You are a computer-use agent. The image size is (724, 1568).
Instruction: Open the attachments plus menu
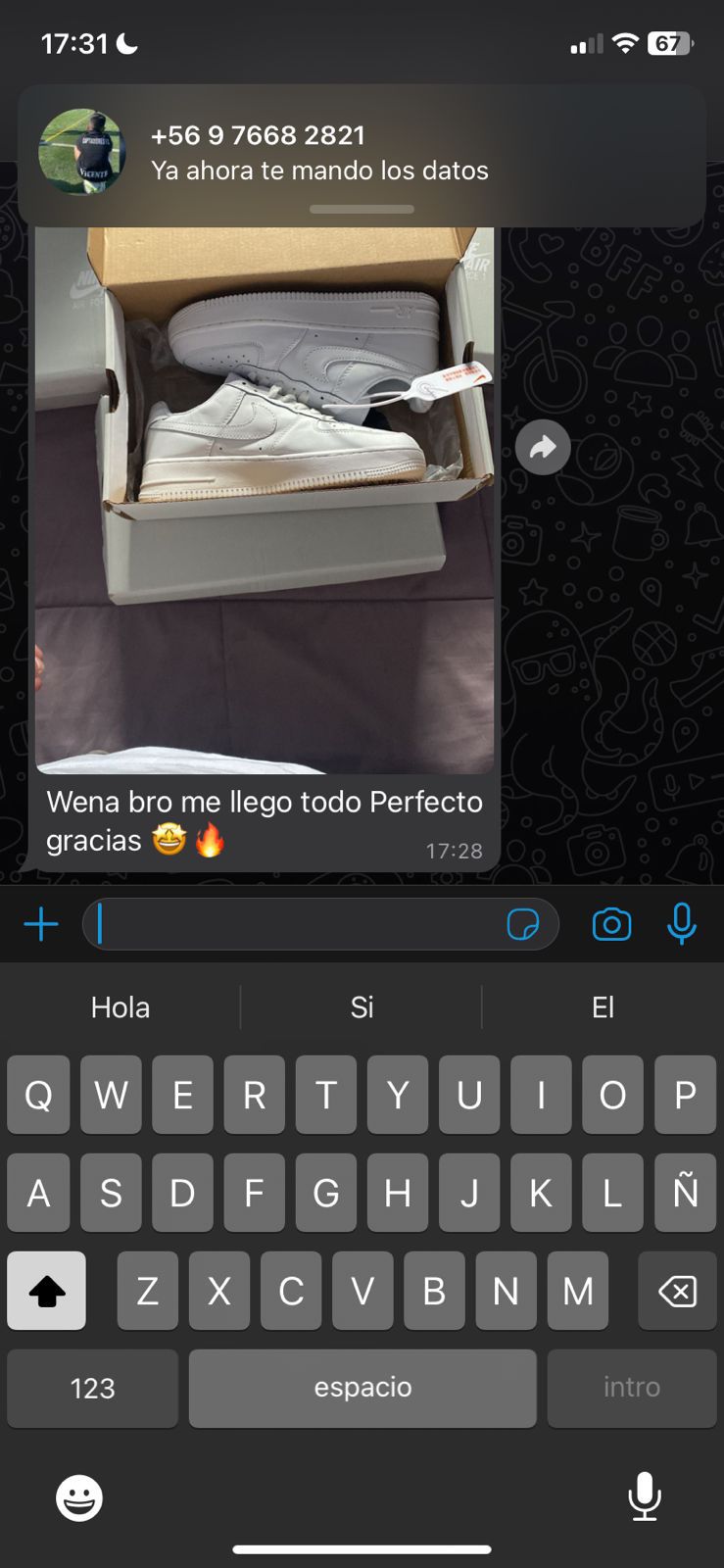tap(41, 924)
